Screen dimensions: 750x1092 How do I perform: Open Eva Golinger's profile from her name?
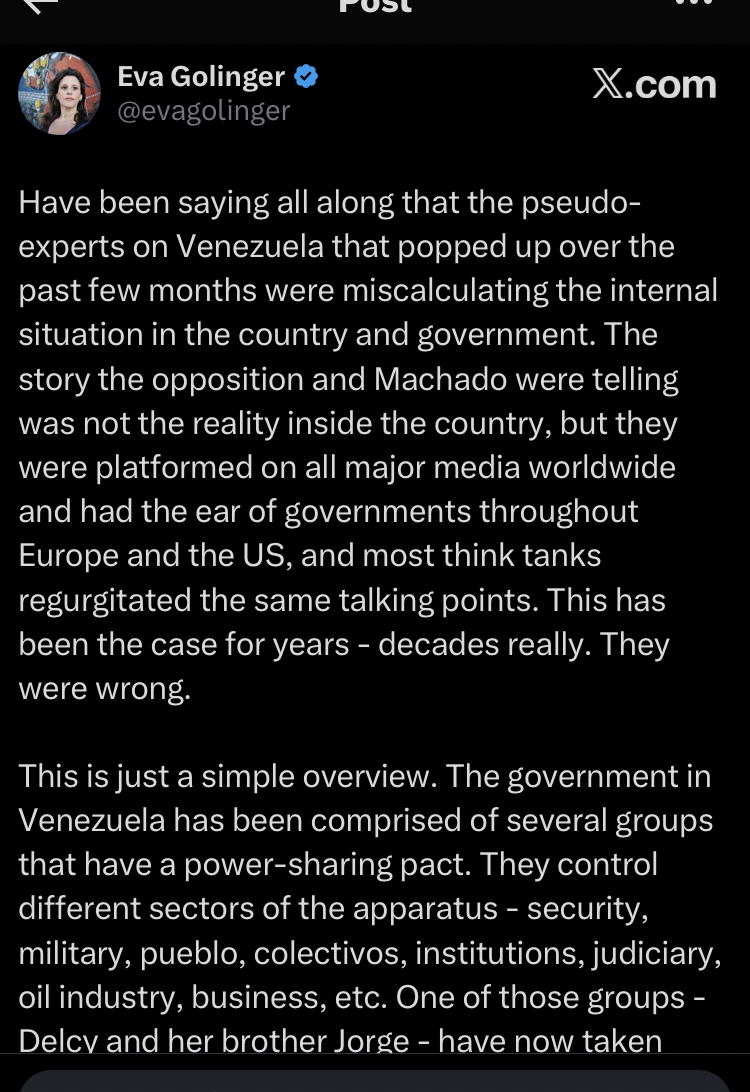point(200,76)
